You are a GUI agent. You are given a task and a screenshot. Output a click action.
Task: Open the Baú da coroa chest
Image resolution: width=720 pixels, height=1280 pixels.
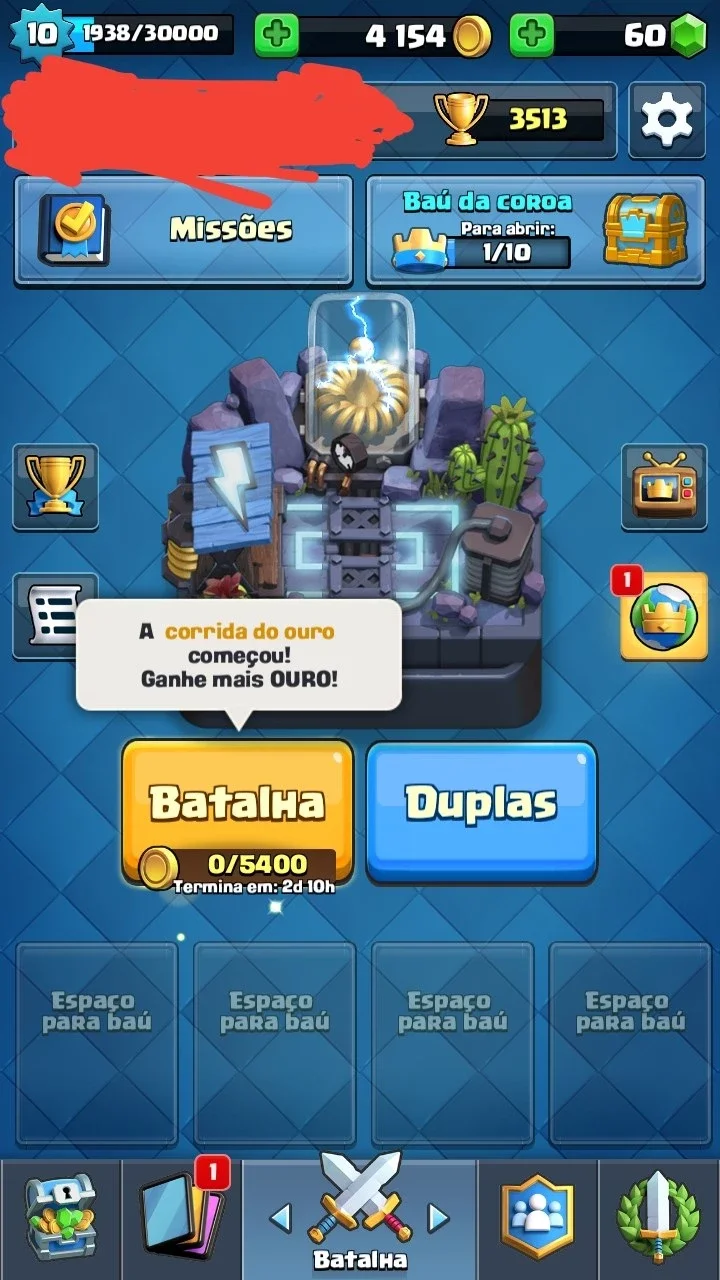pos(540,230)
